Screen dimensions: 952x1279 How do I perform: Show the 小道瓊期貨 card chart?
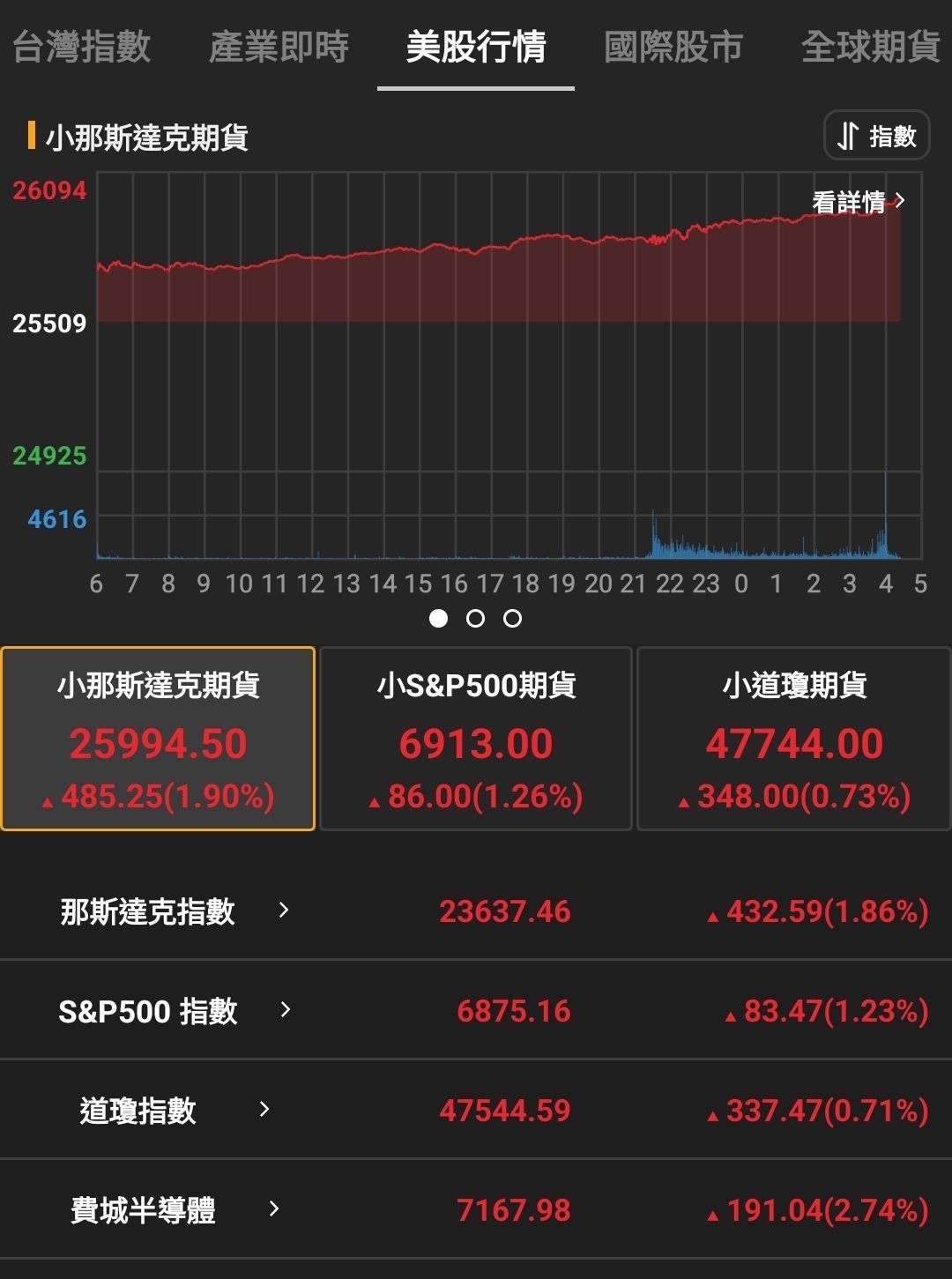[x=793, y=739]
